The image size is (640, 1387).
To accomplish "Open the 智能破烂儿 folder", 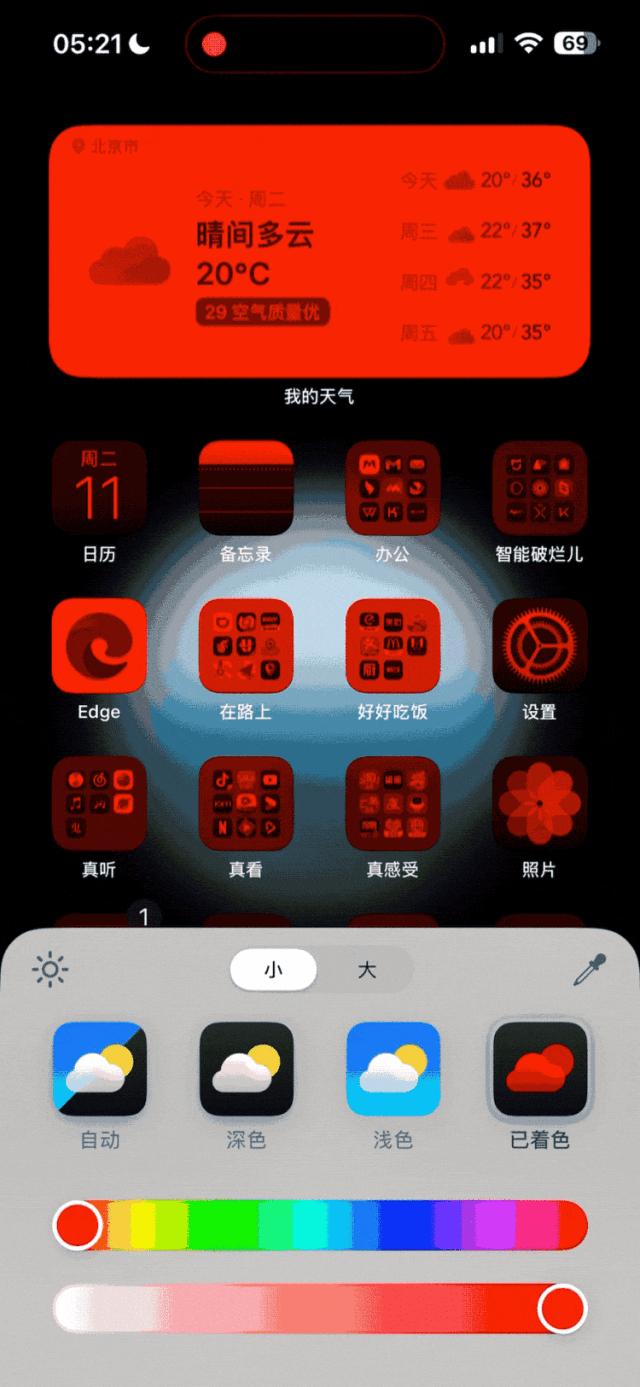I will point(539,488).
